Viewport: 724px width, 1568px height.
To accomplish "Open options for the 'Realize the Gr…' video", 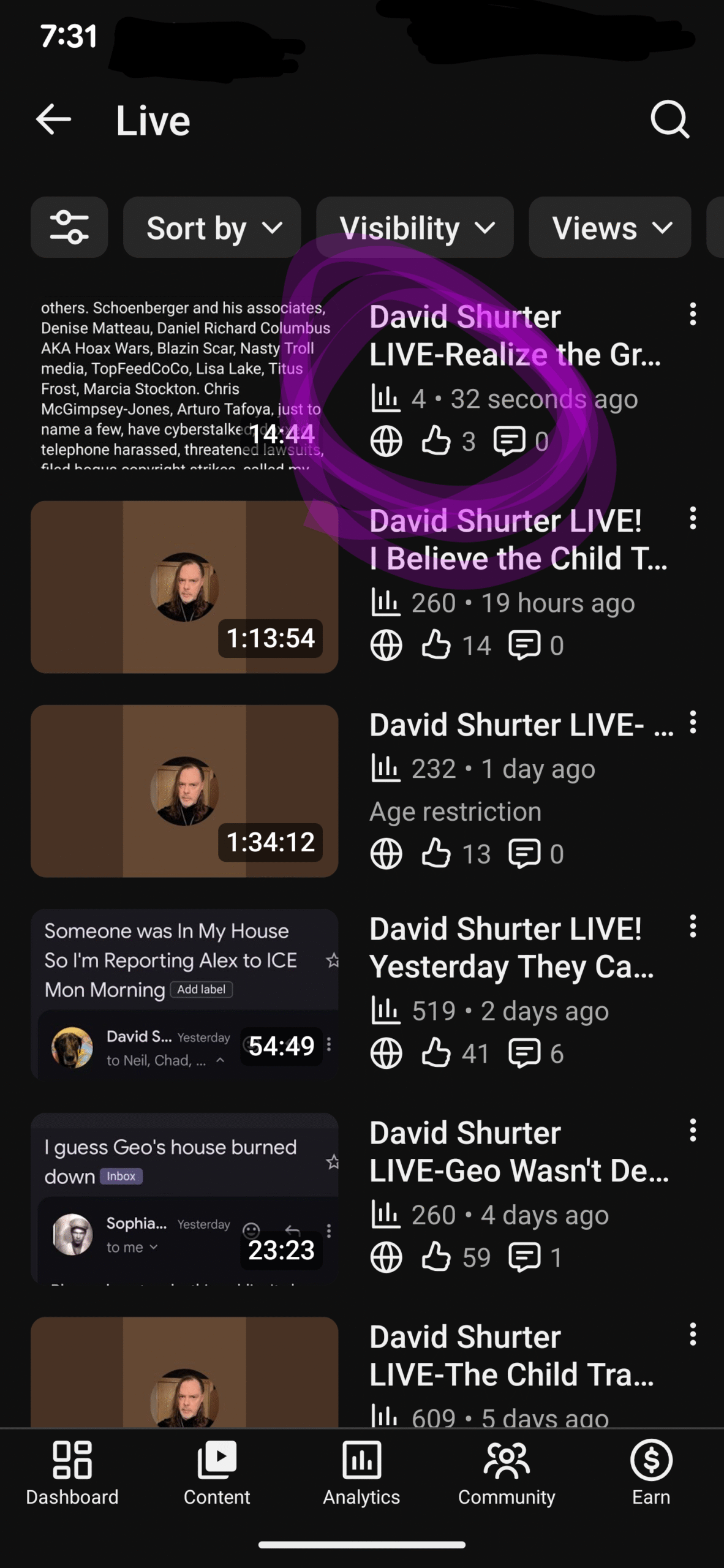I will tap(693, 314).
